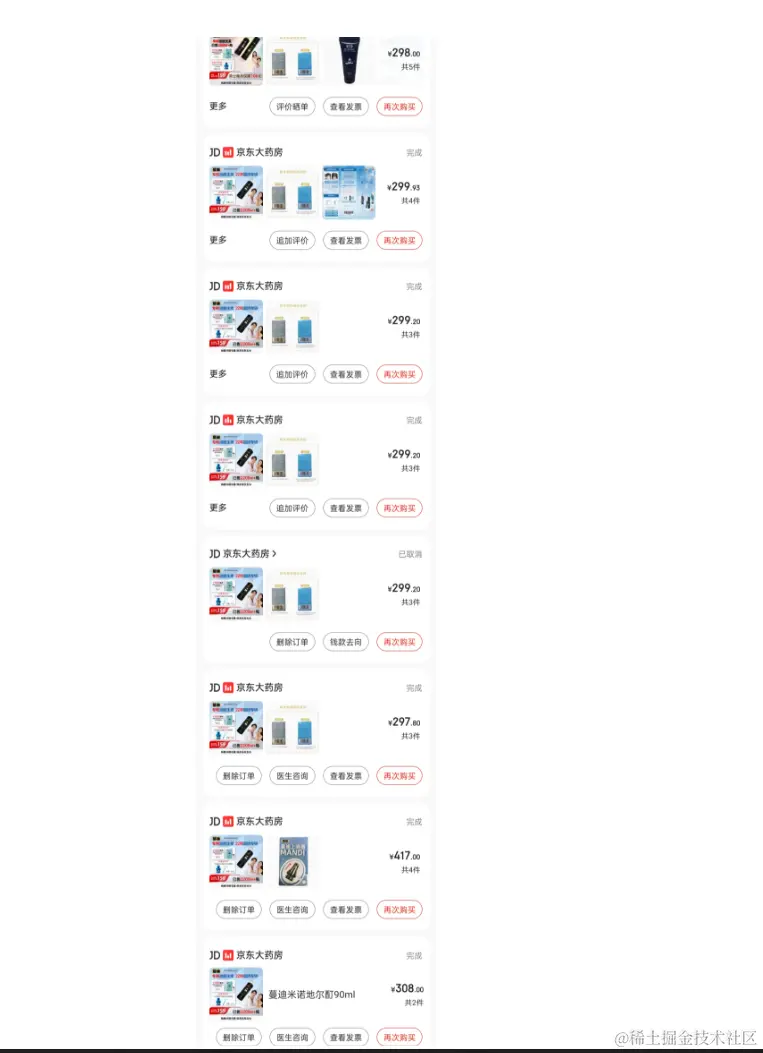View invoice for the ¥298.00 order
This screenshot has width=763, height=1053.
[x=346, y=106]
